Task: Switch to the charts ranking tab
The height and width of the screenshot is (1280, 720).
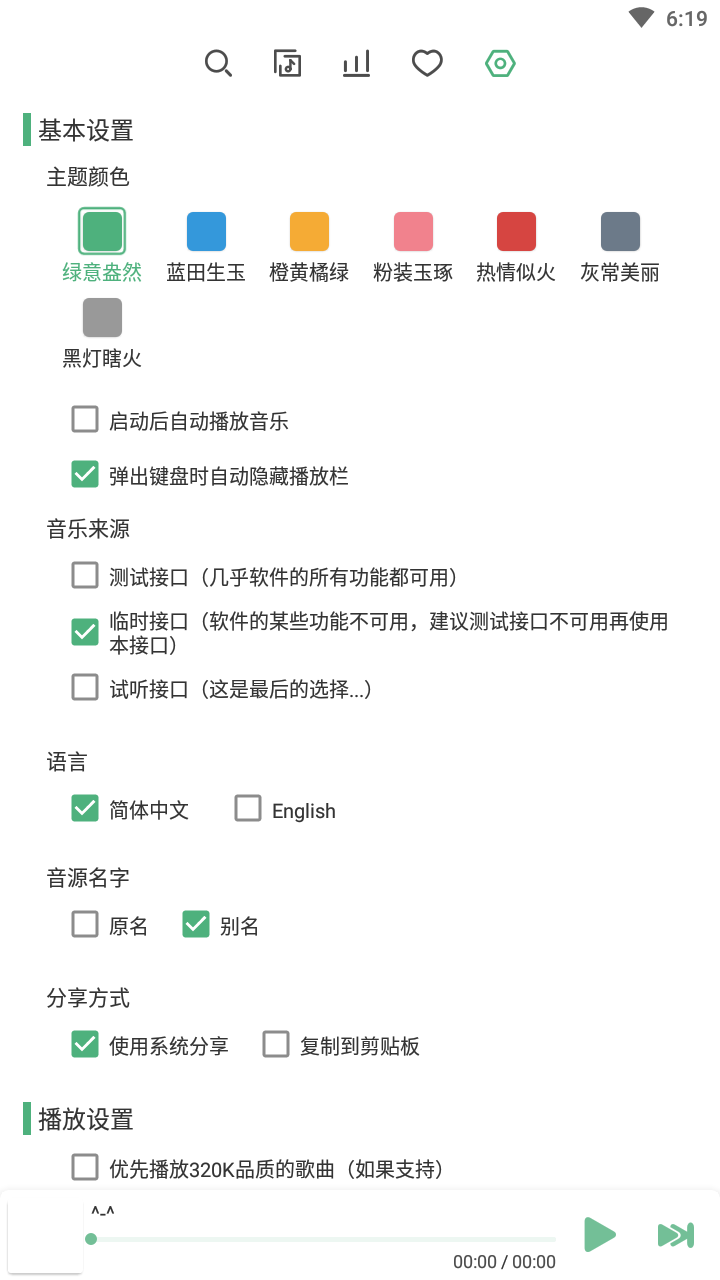Action: 357,64
